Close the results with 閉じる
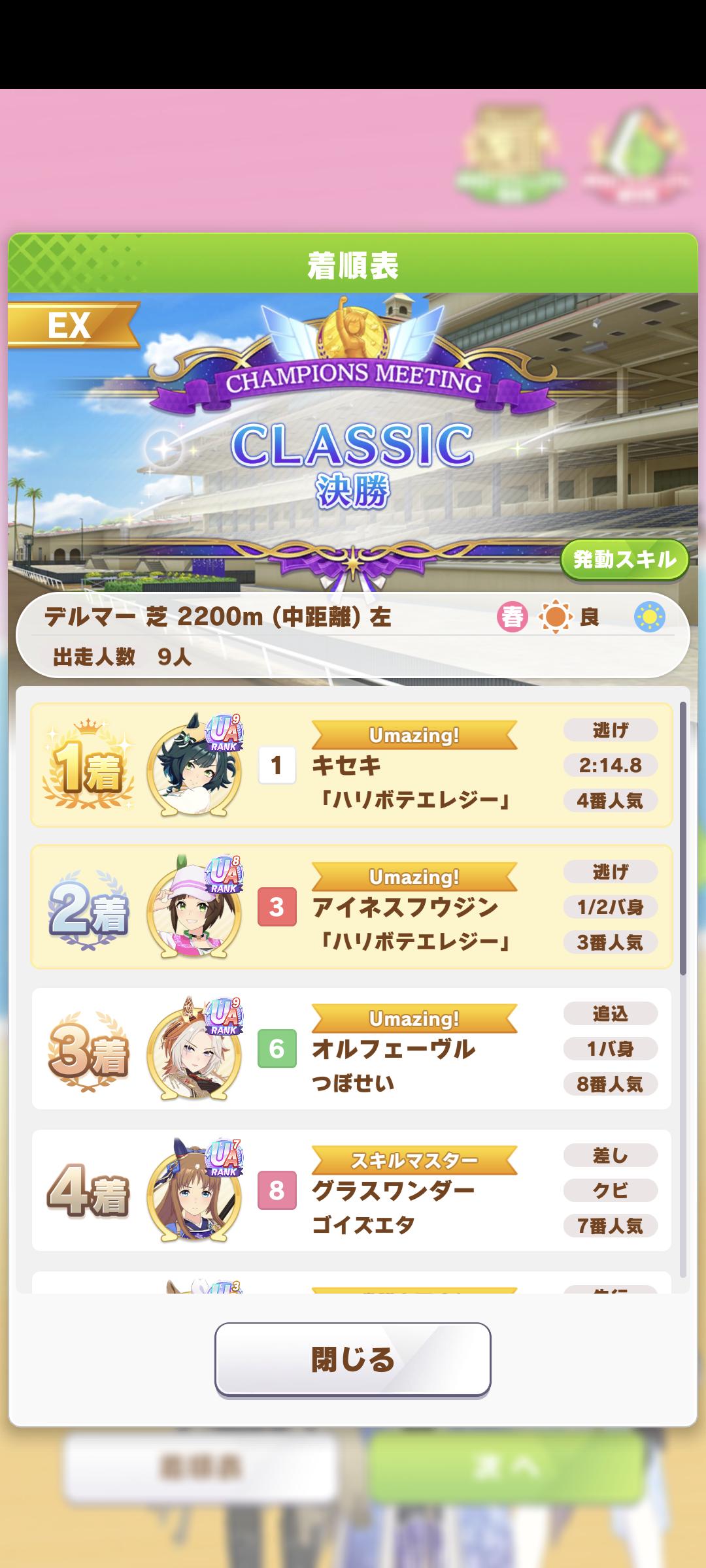 point(352,1359)
